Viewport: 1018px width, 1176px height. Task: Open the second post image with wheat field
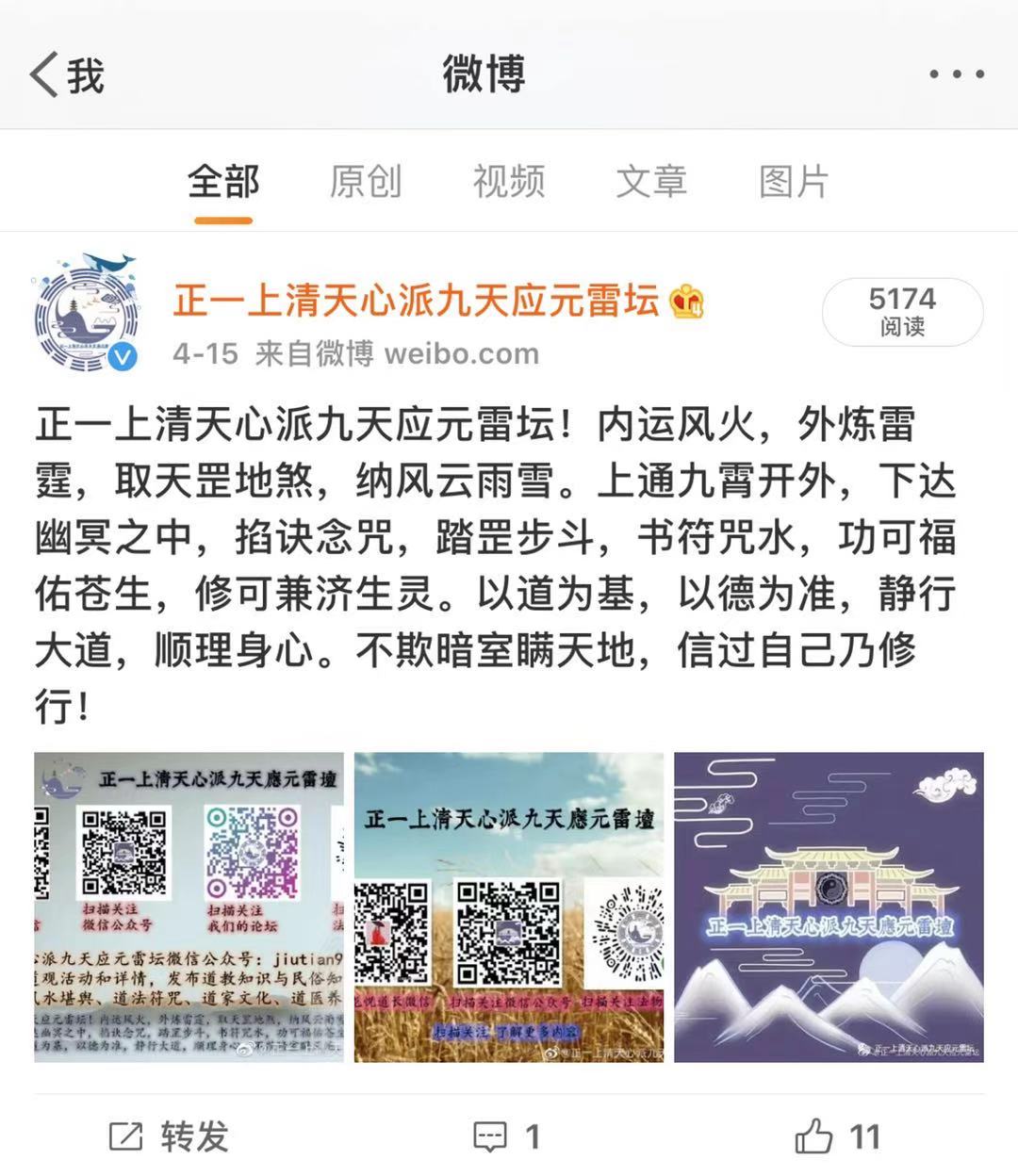pos(509,906)
